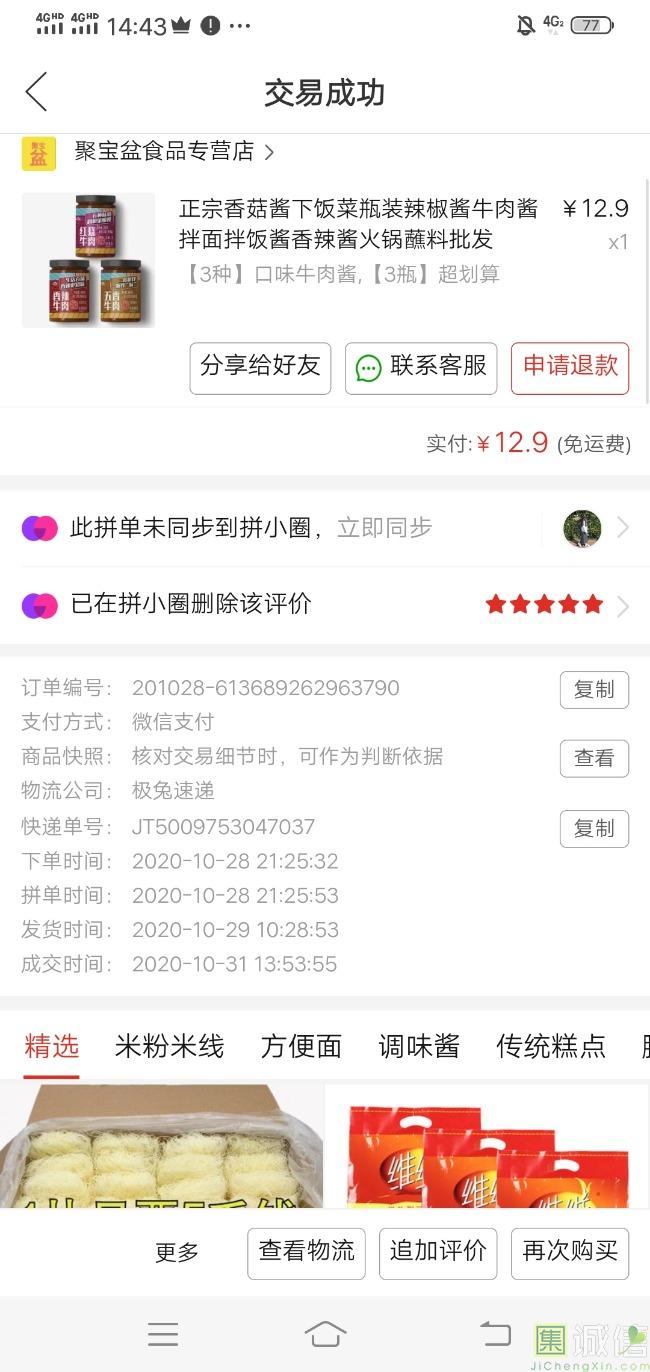Screen dimensions: 650x1372
Task: Go back using the top-left arrow
Action: click(37, 92)
